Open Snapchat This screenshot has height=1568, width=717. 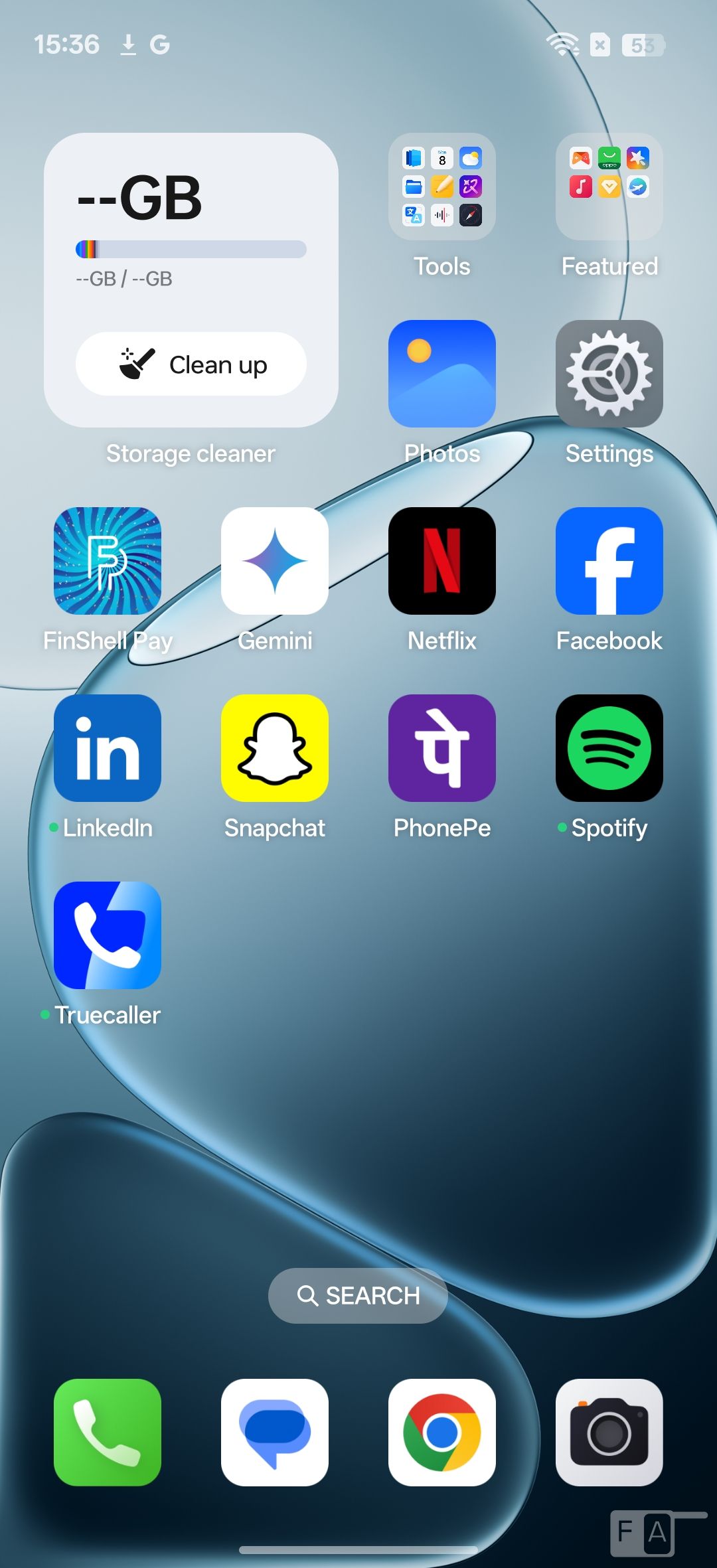[x=275, y=748]
